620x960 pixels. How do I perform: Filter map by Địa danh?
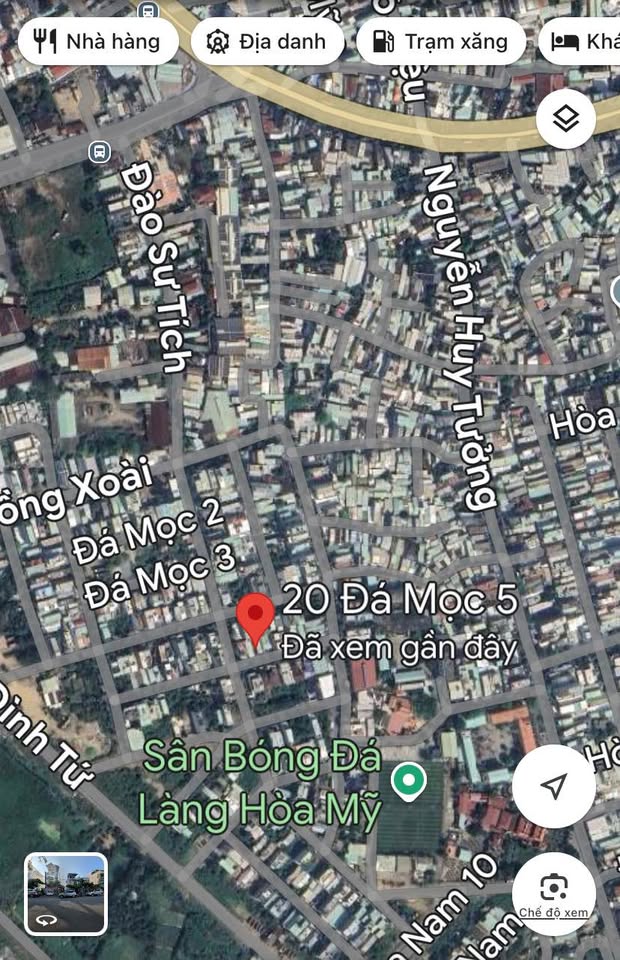[267, 42]
